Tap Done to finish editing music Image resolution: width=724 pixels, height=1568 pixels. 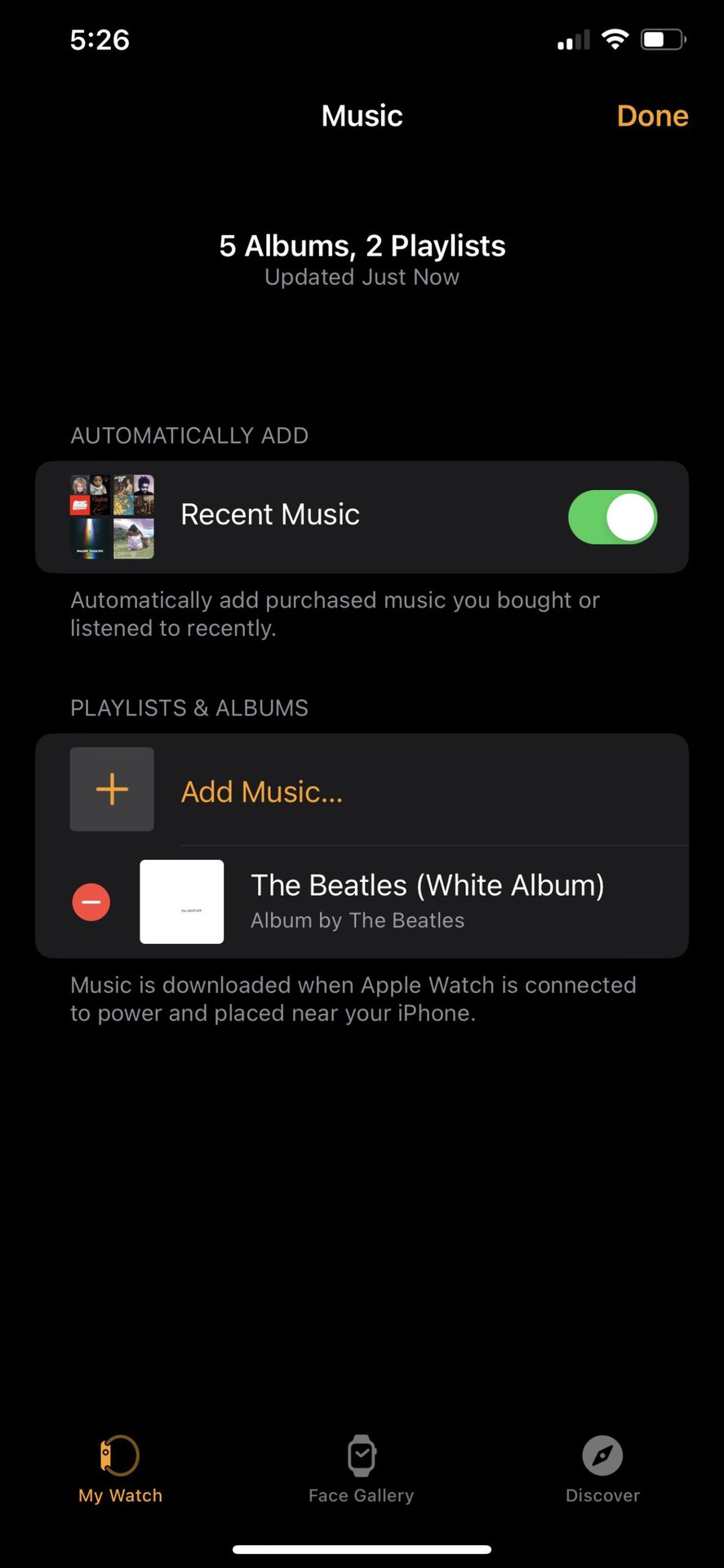652,116
